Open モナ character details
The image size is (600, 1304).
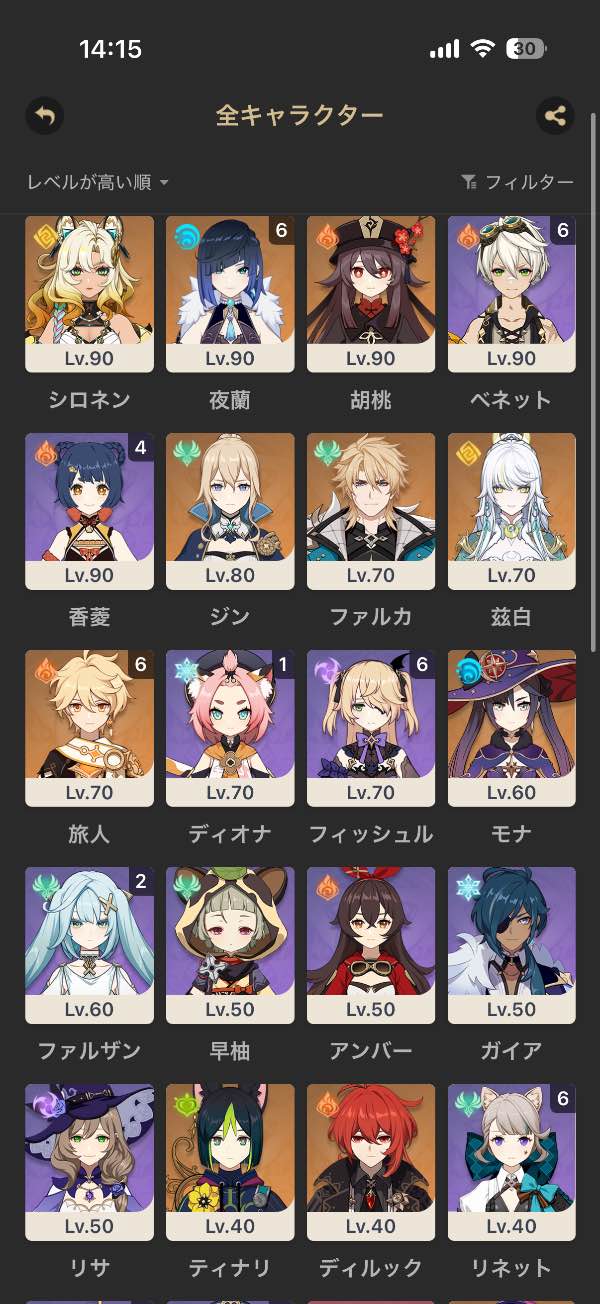(512, 728)
